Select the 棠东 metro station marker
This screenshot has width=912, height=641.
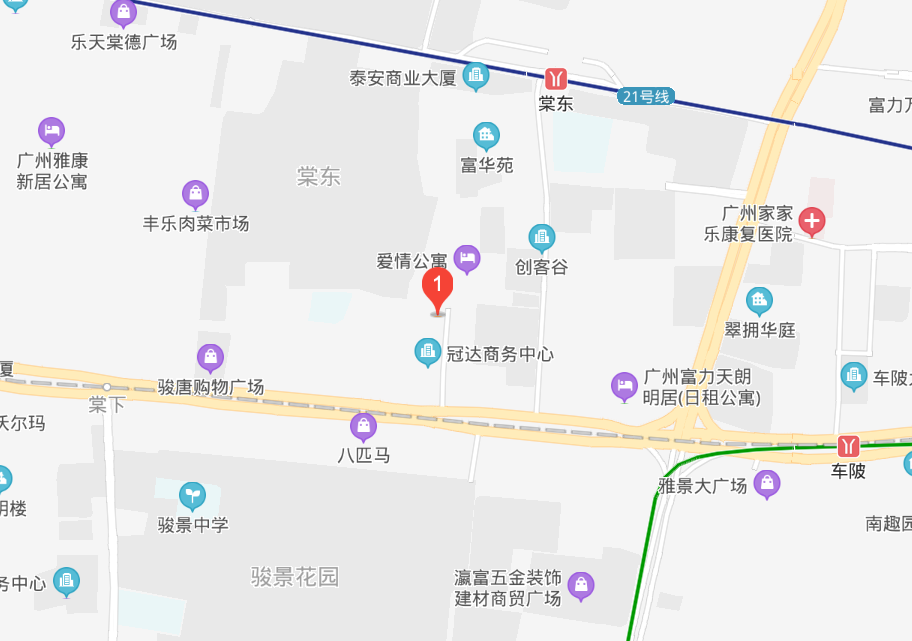point(556,78)
